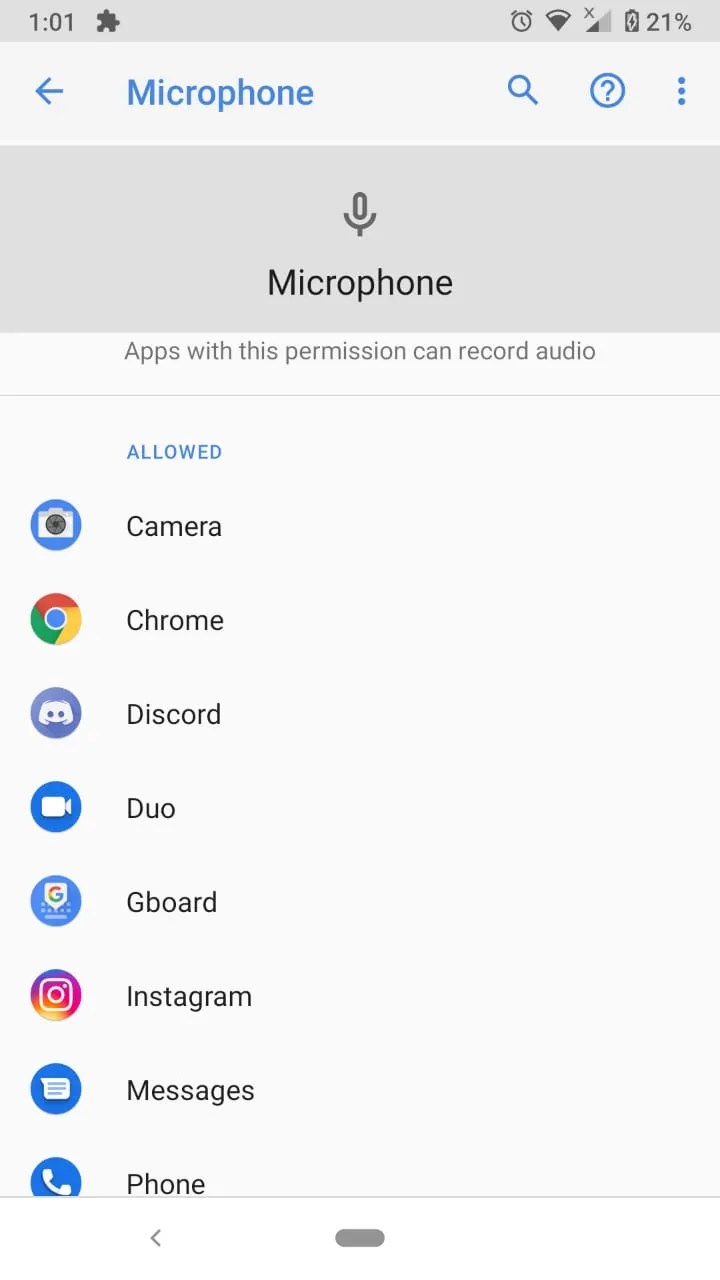This screenshot has width=720, height=1280.
Task: Tap the Instagram app icon
Action: coord(56,995)
